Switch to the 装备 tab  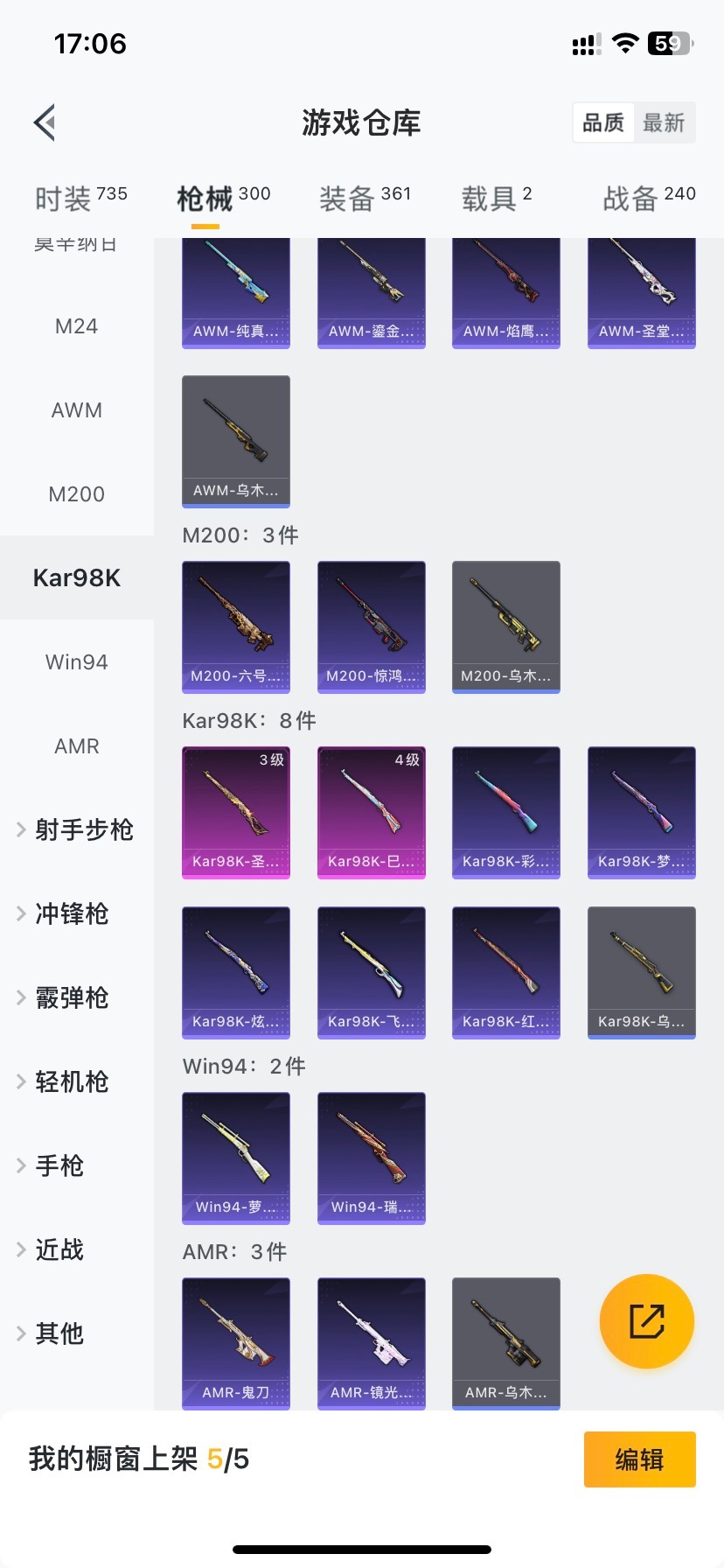(x=365, y=198)
